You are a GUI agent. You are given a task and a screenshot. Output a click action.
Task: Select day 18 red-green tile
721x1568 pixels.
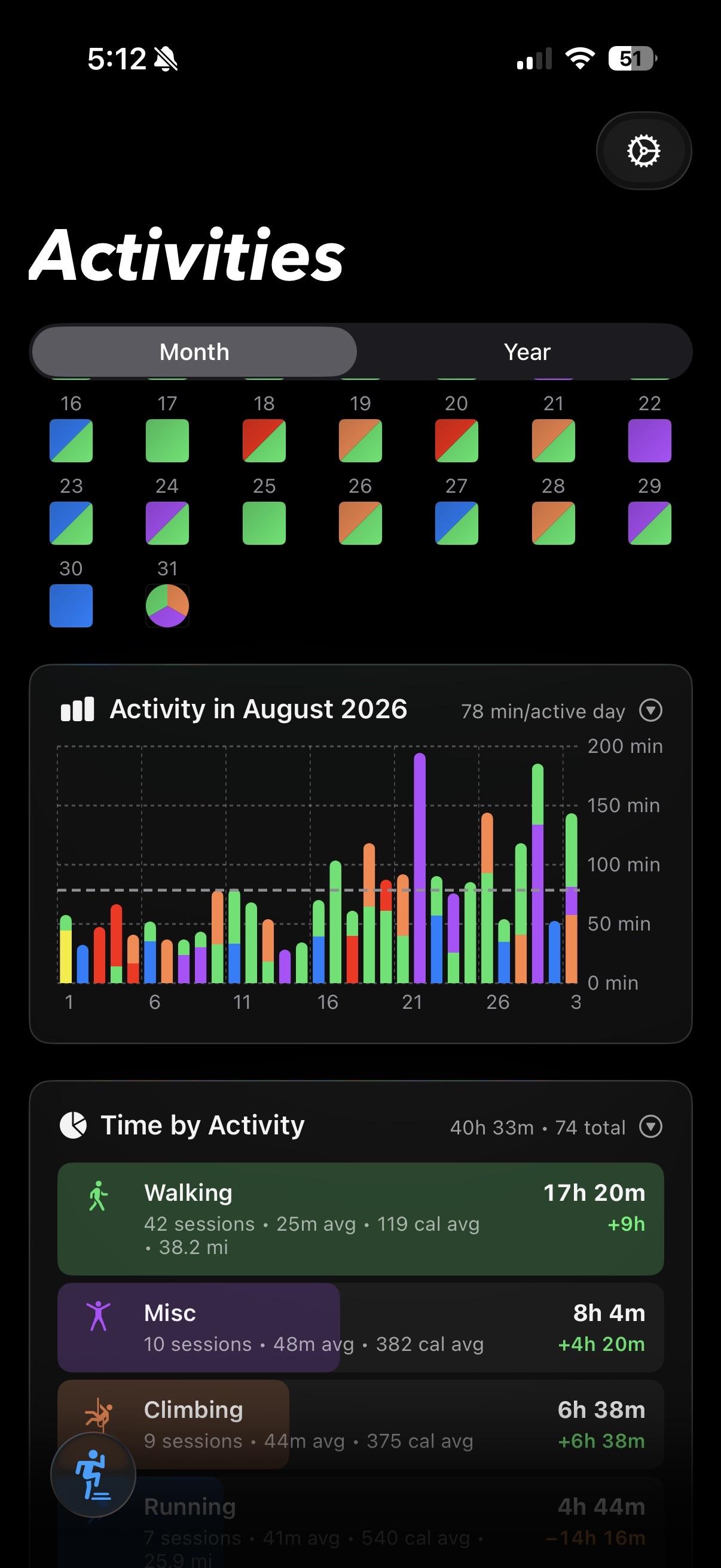pyautogui.click(x=264, y=441)
